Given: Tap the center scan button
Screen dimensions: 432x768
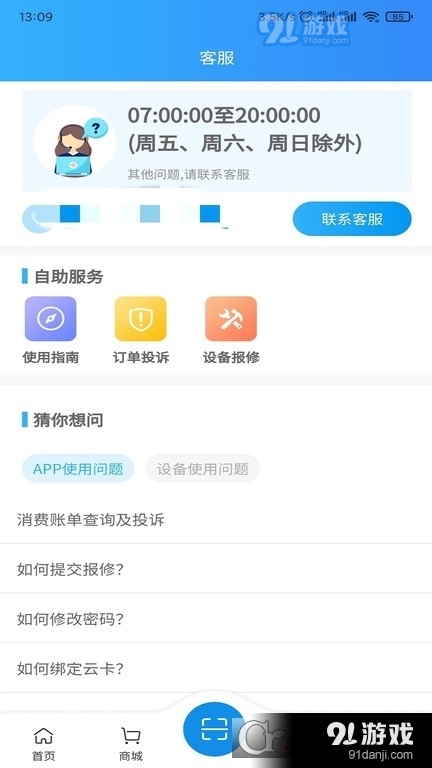Looking at the screenshot, I should 214,730.
